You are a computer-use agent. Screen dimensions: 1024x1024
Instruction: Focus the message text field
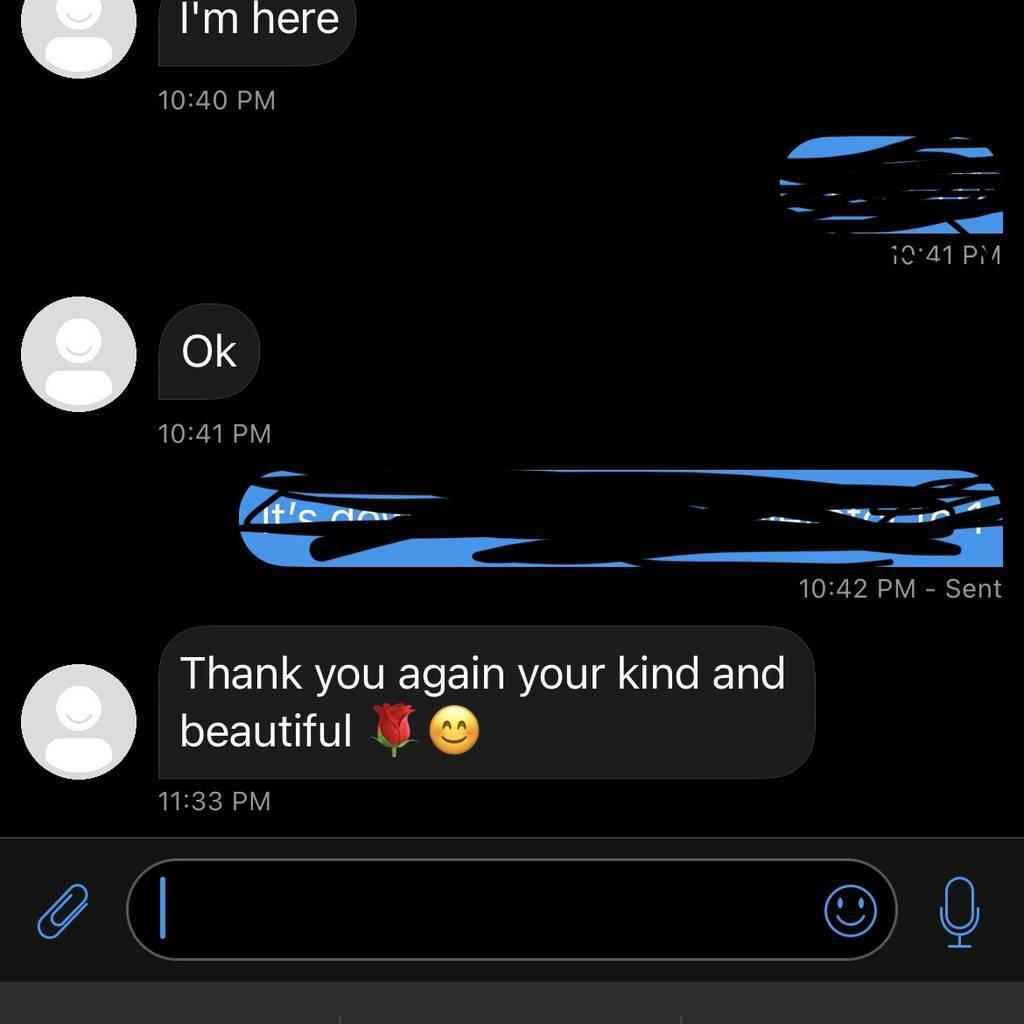point(480,910)
